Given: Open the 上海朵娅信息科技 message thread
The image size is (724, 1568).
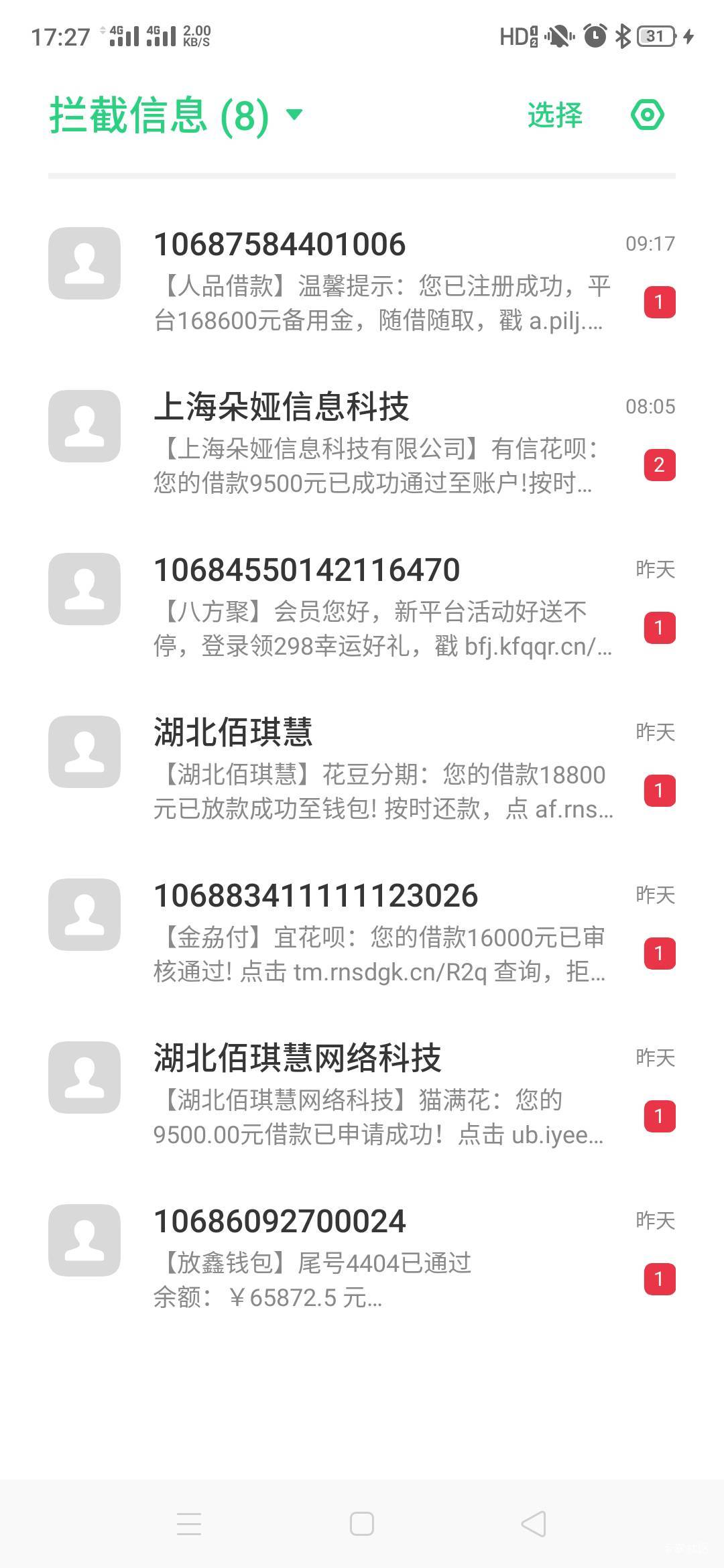Looking at the screenshot, I should tap(362, 444).
